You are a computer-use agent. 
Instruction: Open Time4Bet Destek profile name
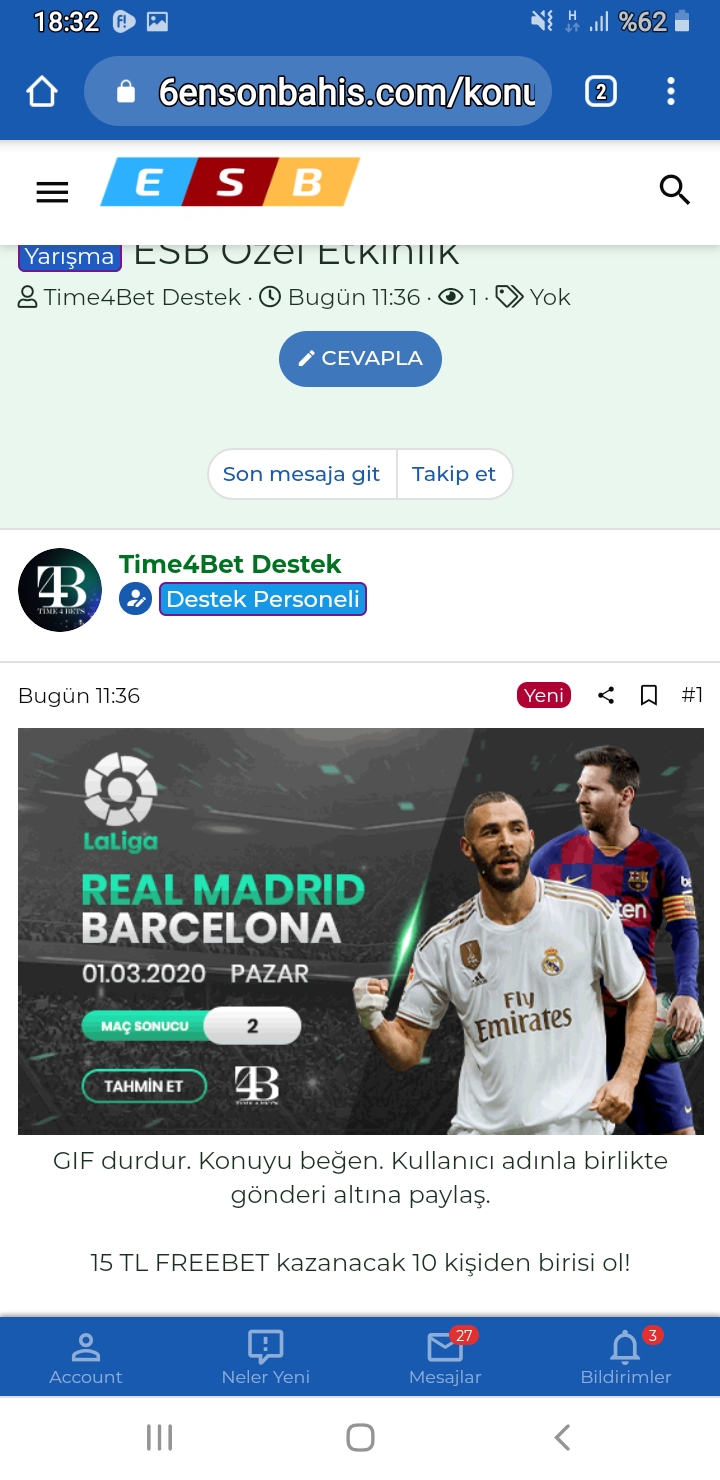tap(230, 564)
